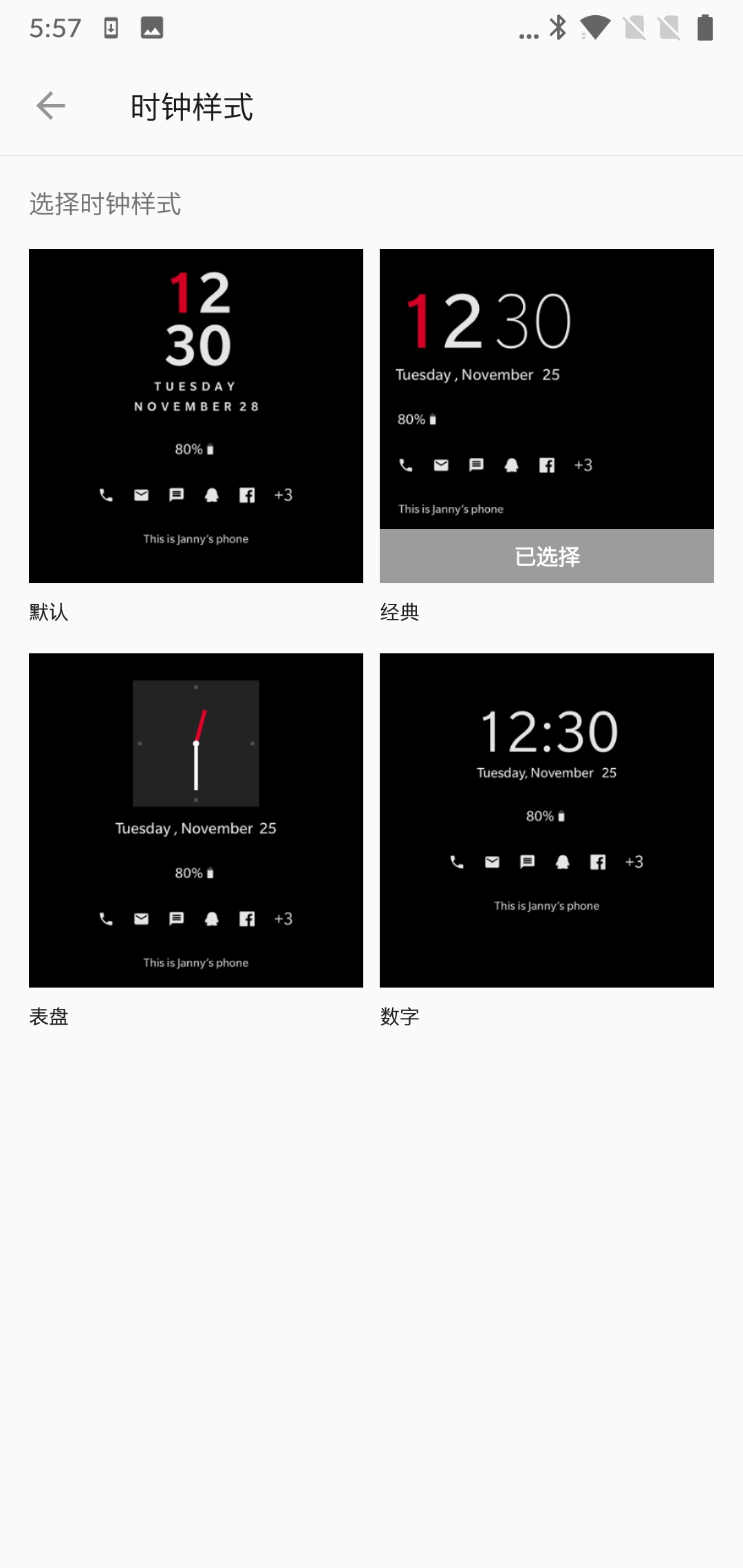Click the analog clock face in the 表盘 thumbnail
The image size is (743, 1568).
click(195, 743)
